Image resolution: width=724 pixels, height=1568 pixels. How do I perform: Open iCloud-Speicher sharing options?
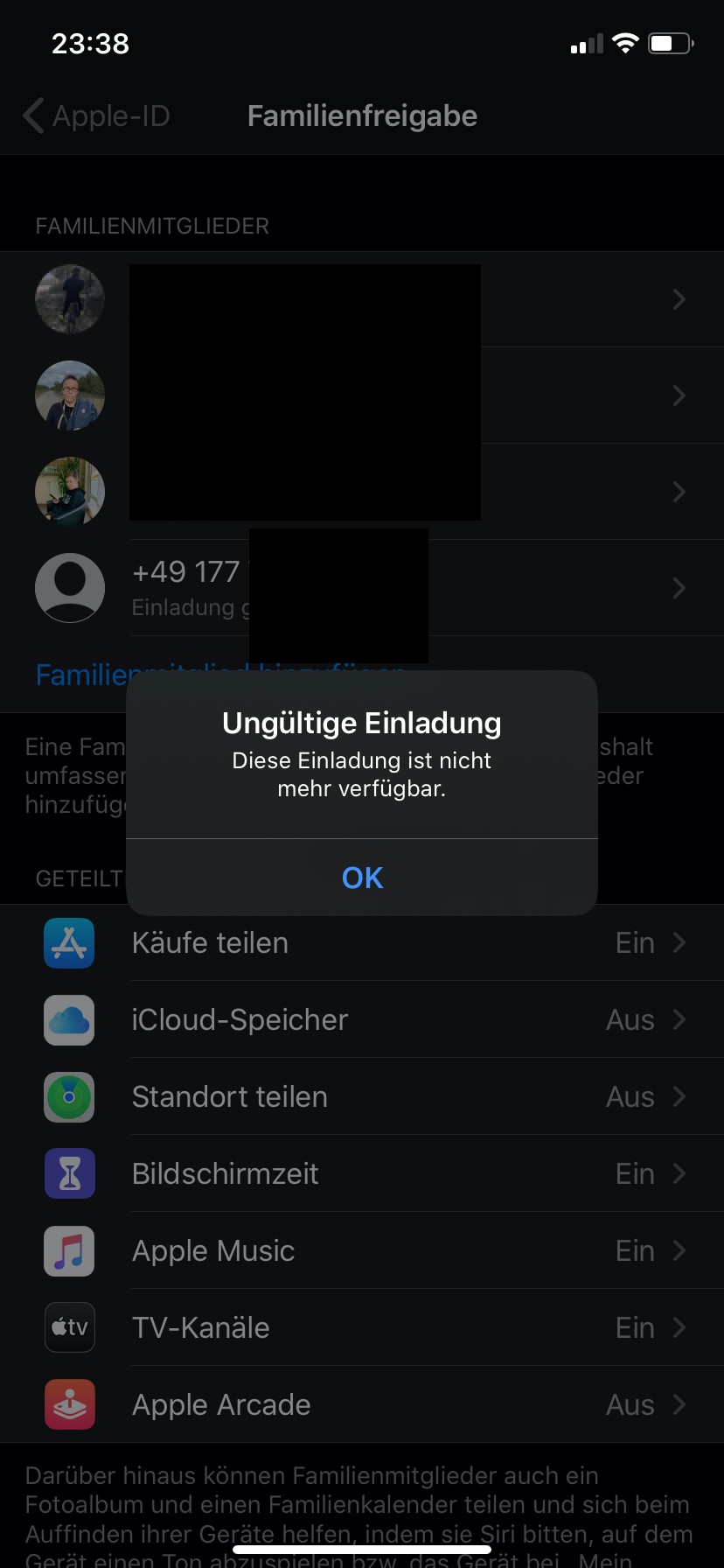[362, 1019]
